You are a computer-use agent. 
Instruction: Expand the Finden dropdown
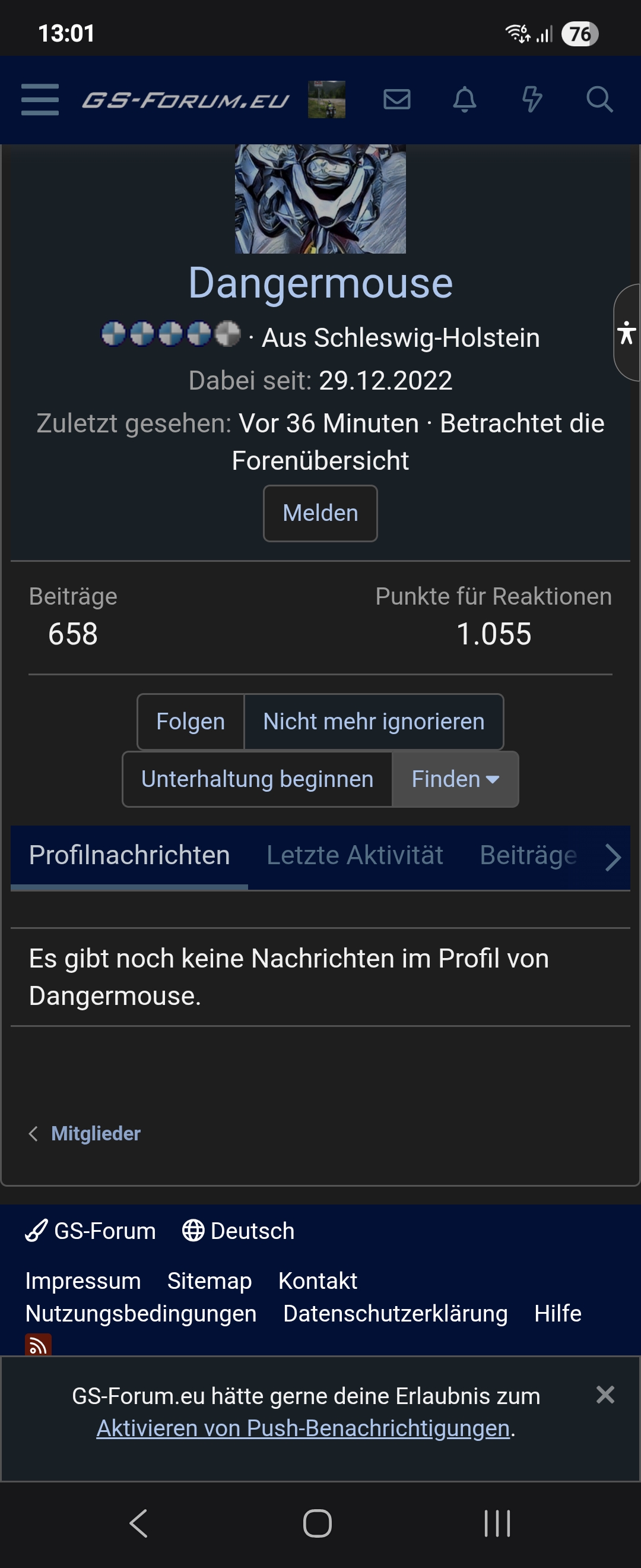point(454,779)
